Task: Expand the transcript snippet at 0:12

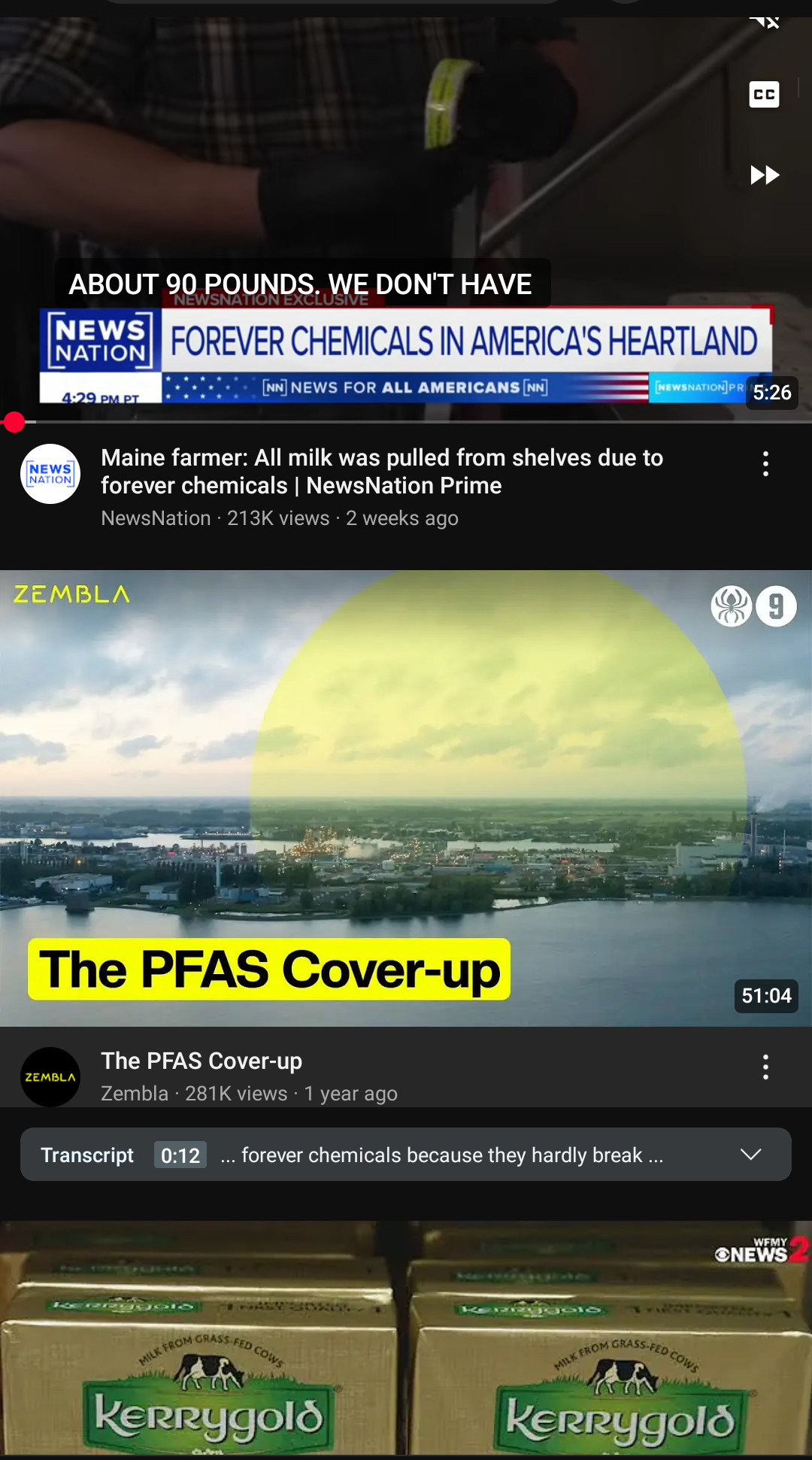Action: click(750, 1155)
